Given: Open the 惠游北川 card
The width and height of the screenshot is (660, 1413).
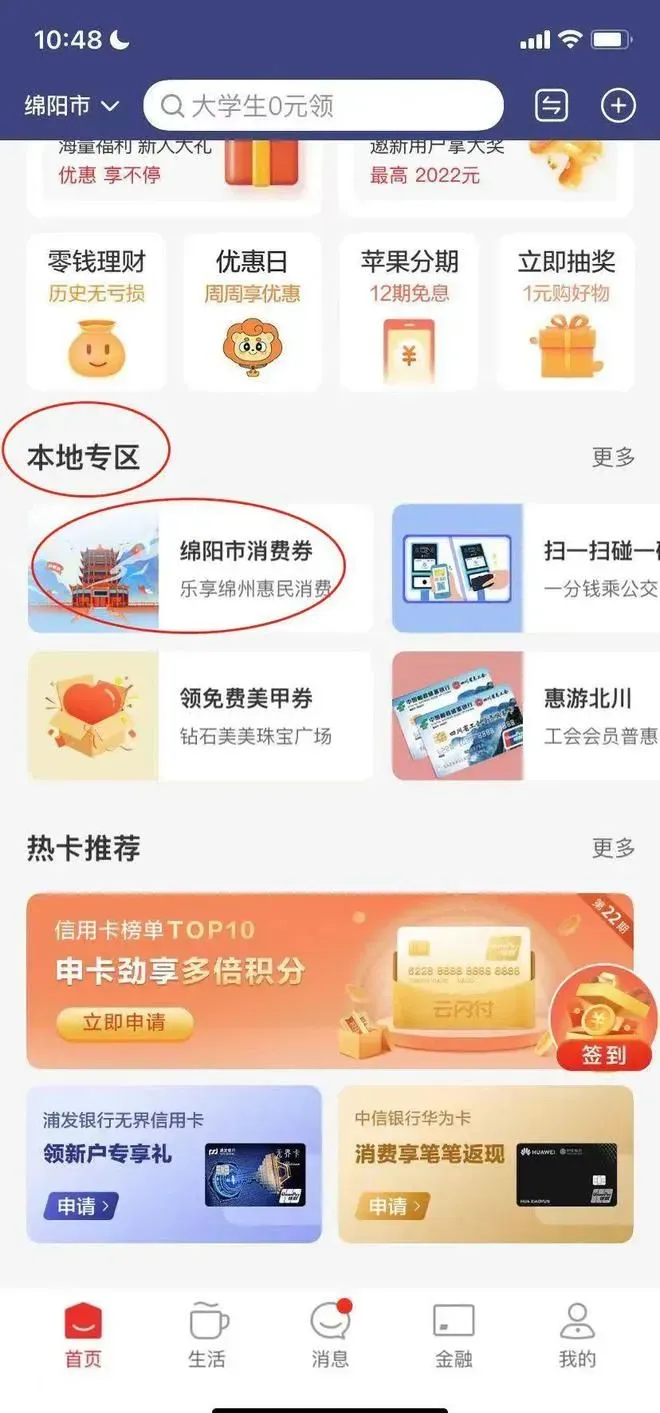Looking at the screenshot, I should pos(525,716).
